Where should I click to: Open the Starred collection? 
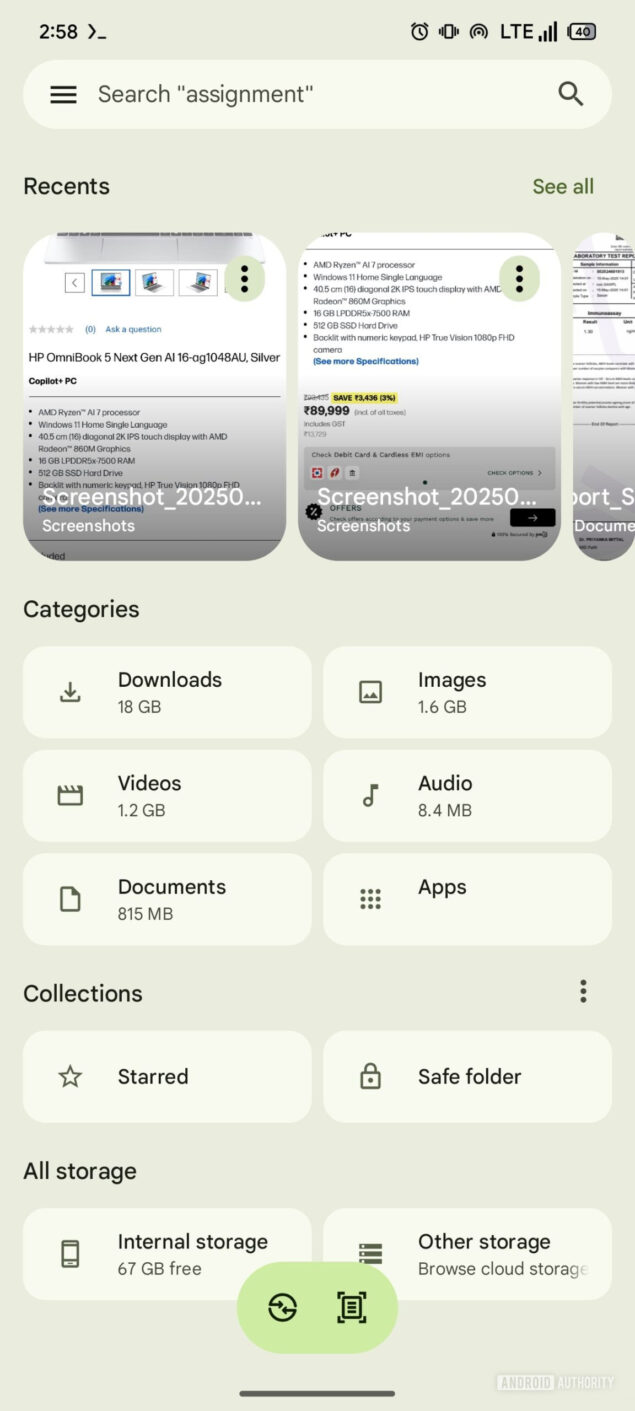(x=167, y=1076)
